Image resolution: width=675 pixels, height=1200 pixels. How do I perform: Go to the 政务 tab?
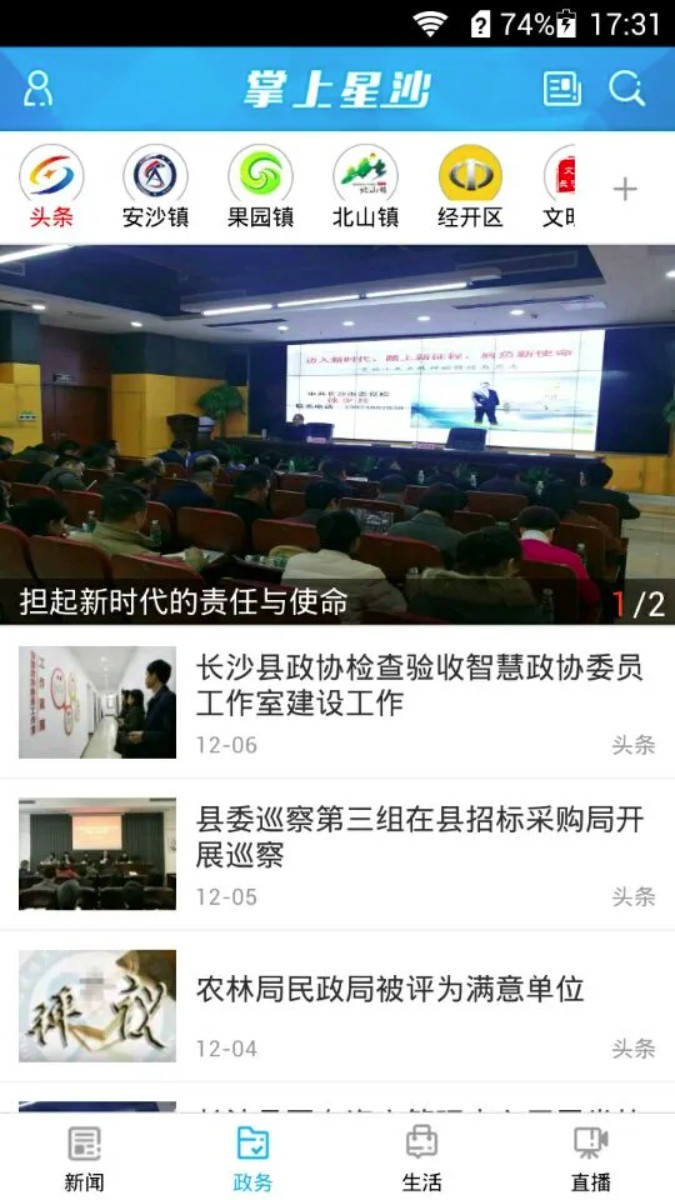[x=253, y=1157]
